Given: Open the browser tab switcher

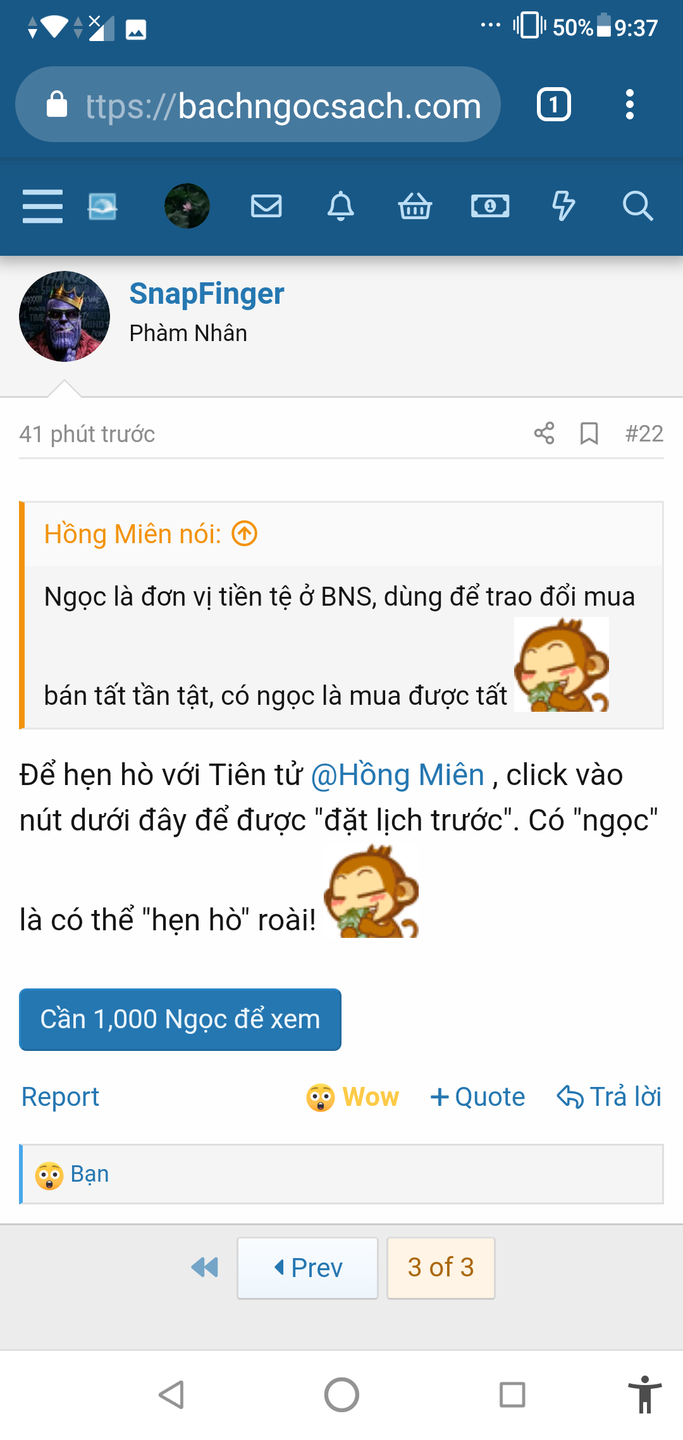Looking at the screenshot, I should pos(554,104).
